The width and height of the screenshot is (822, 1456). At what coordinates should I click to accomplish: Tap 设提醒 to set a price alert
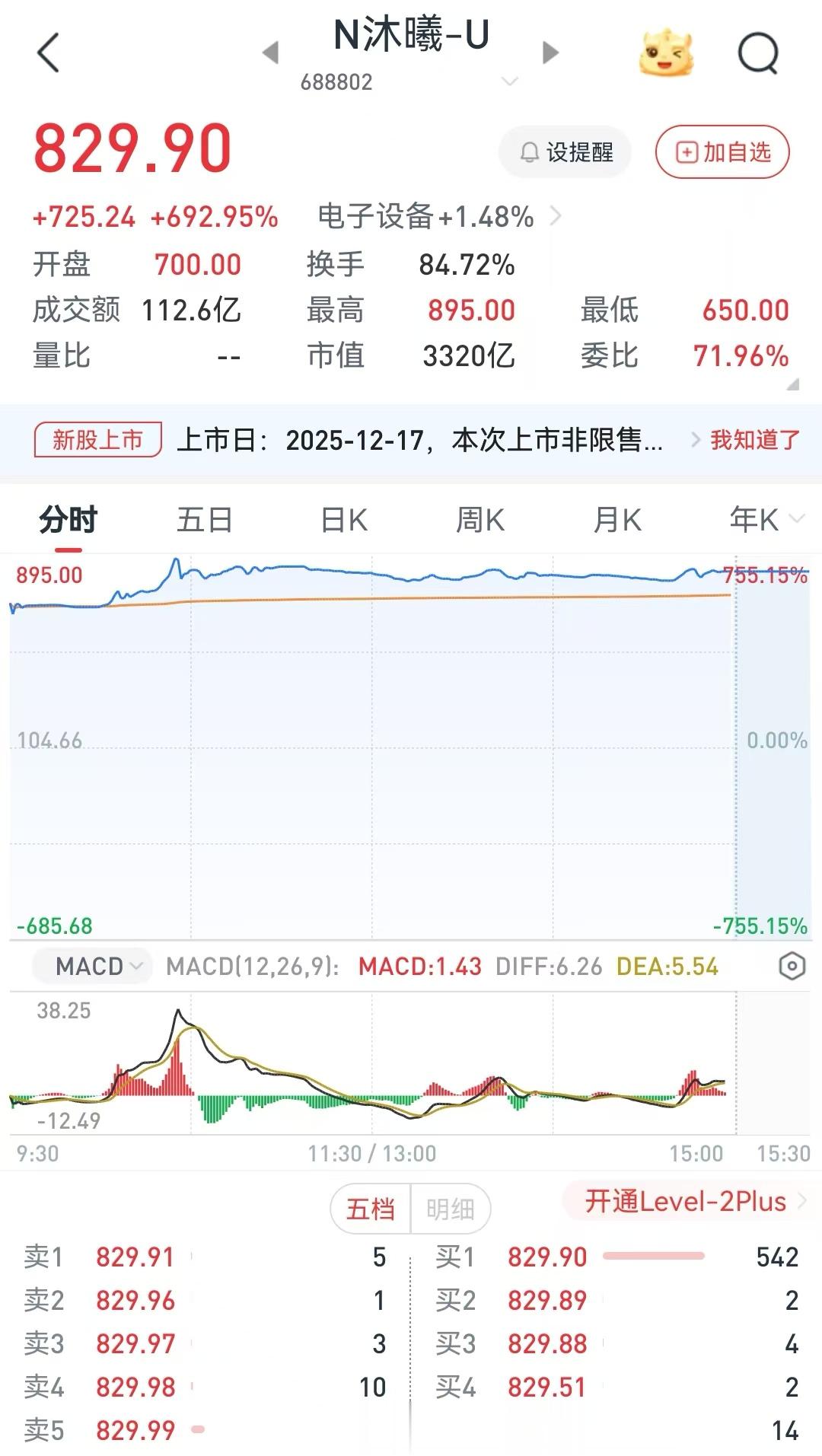(x=566, y=152)
